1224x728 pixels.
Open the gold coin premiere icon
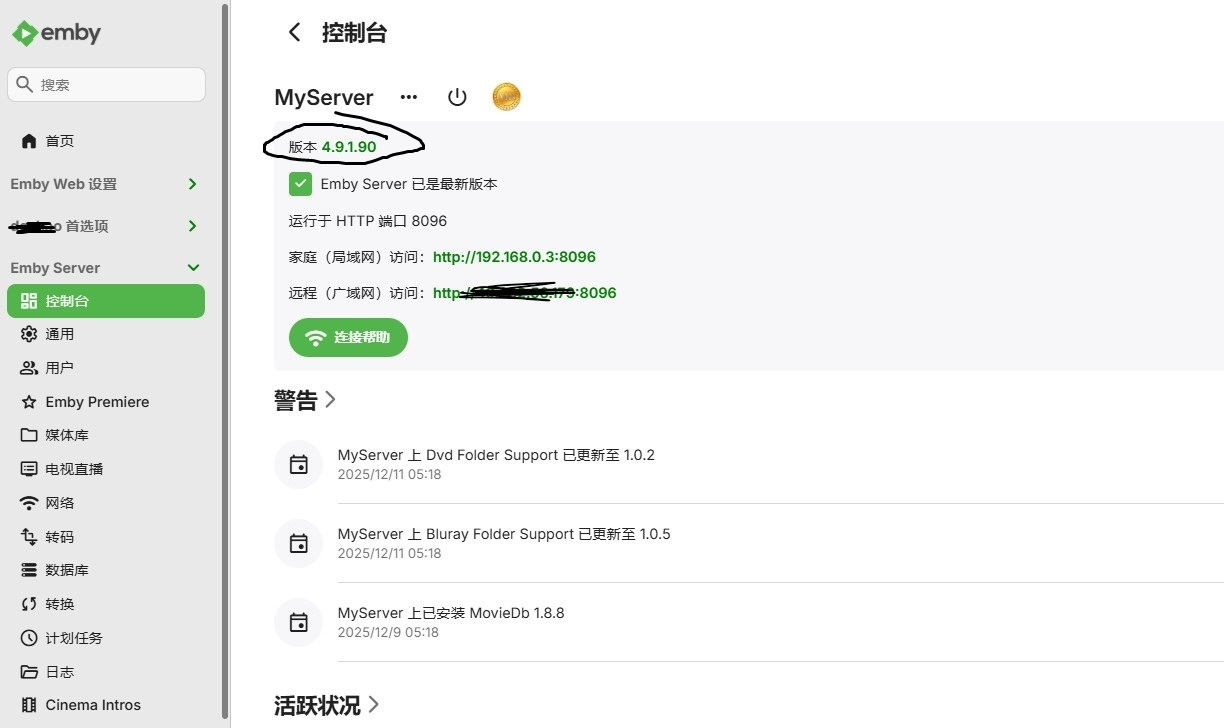click(507, 97)
